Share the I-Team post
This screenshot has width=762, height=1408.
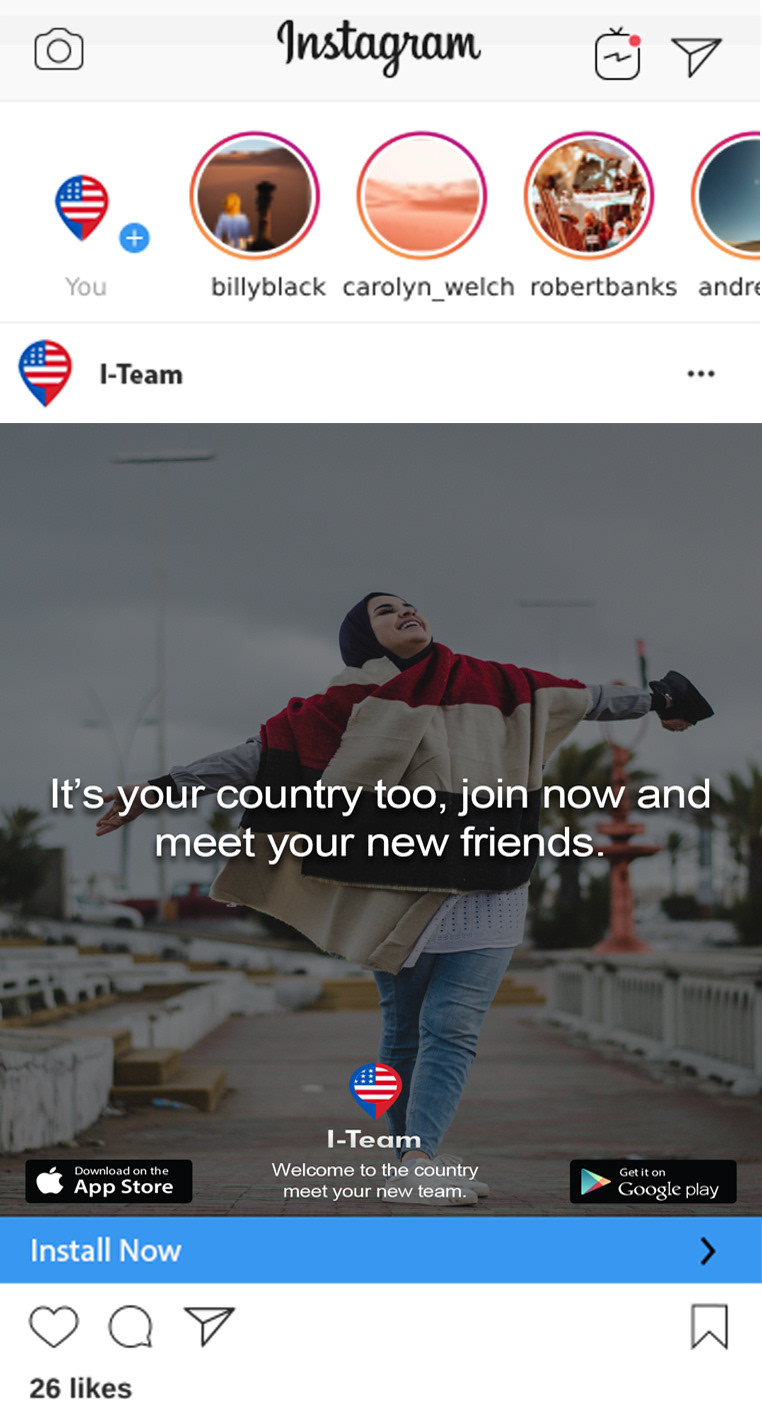[209, 1327]
